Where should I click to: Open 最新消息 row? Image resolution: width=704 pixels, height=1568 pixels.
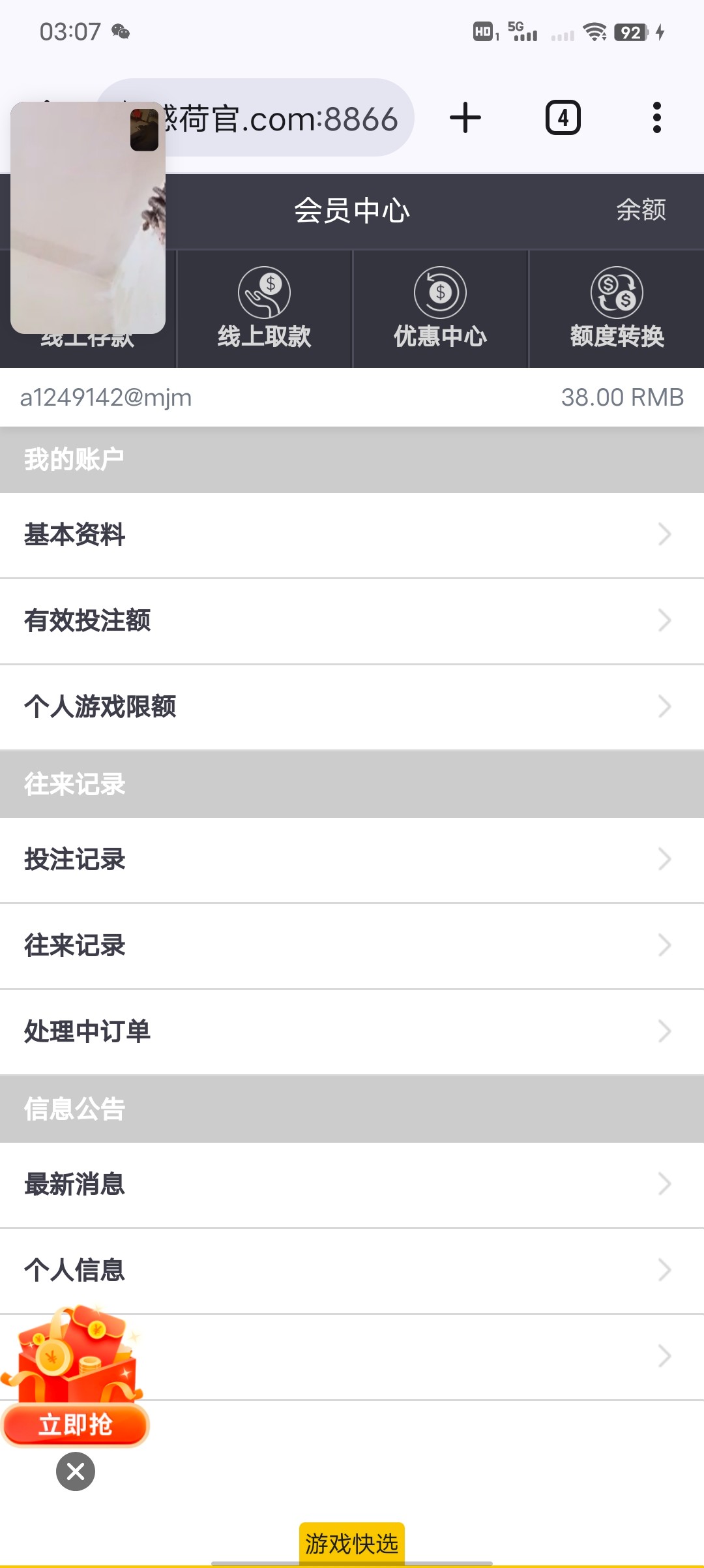click(x=352, y=1184)
